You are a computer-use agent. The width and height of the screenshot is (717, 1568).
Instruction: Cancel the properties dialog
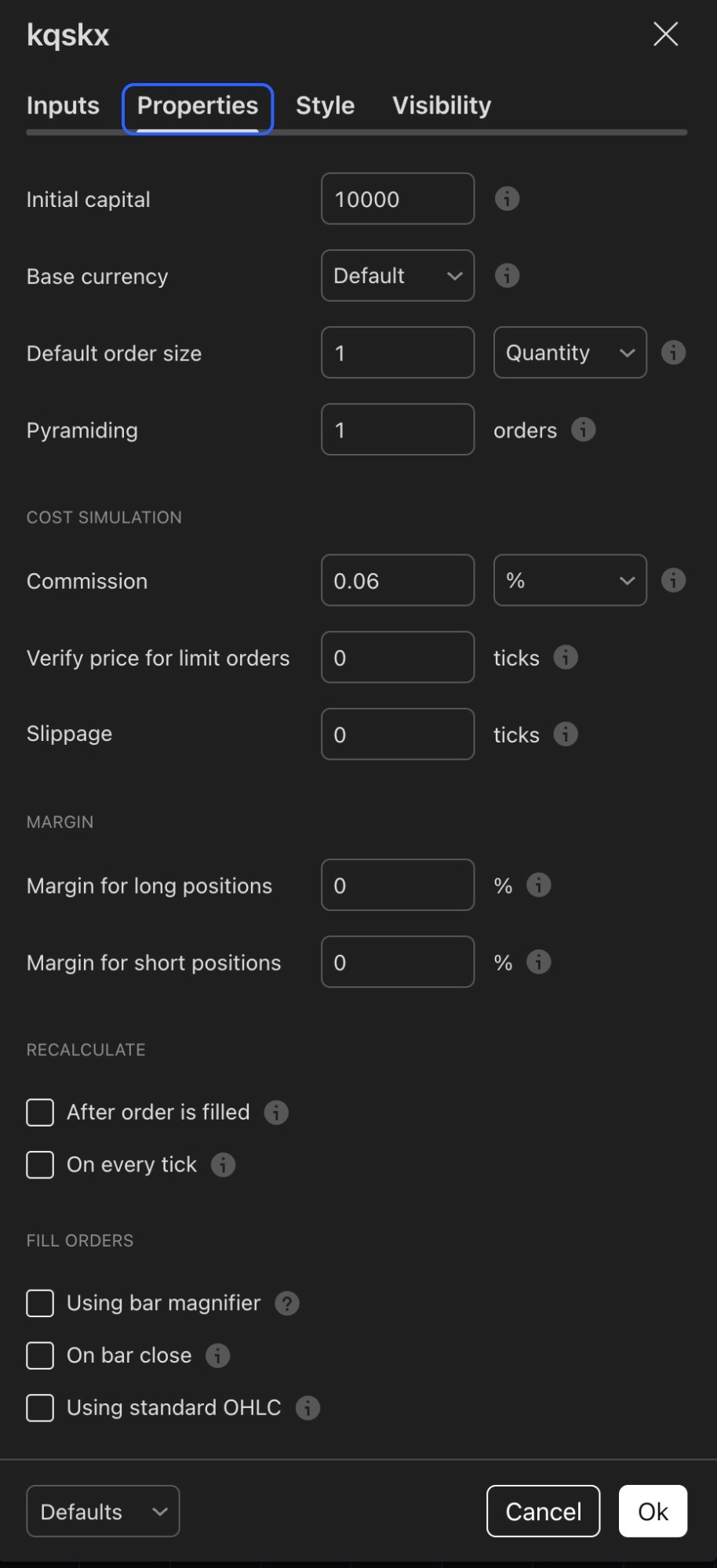tap(543, 1511)
